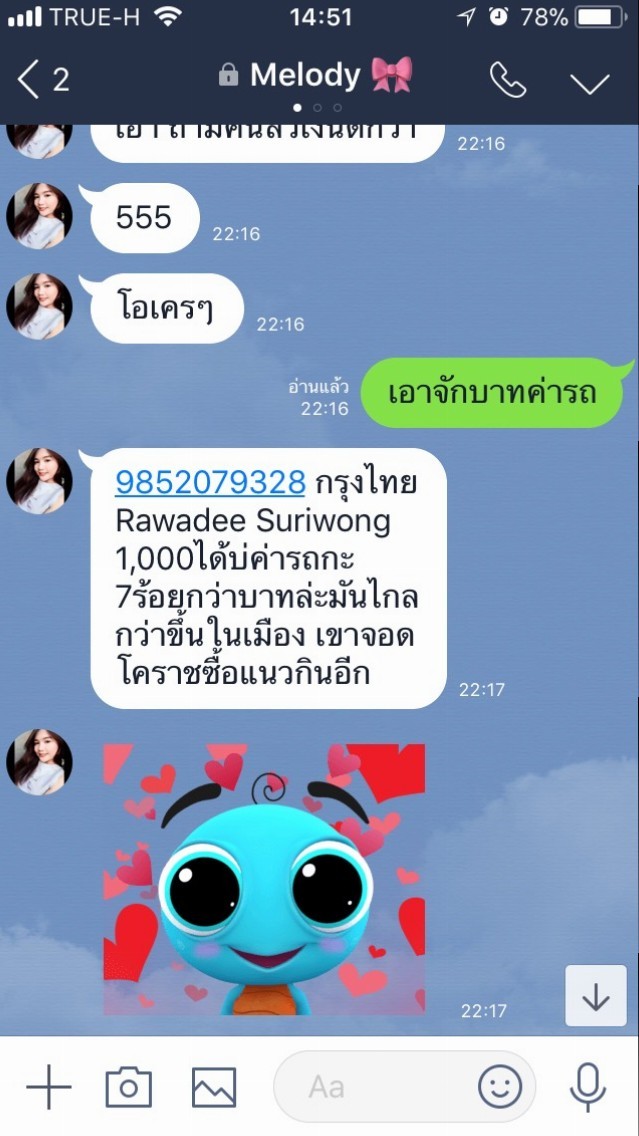View sender's profile picture beside 555 message

coord(39,216)
